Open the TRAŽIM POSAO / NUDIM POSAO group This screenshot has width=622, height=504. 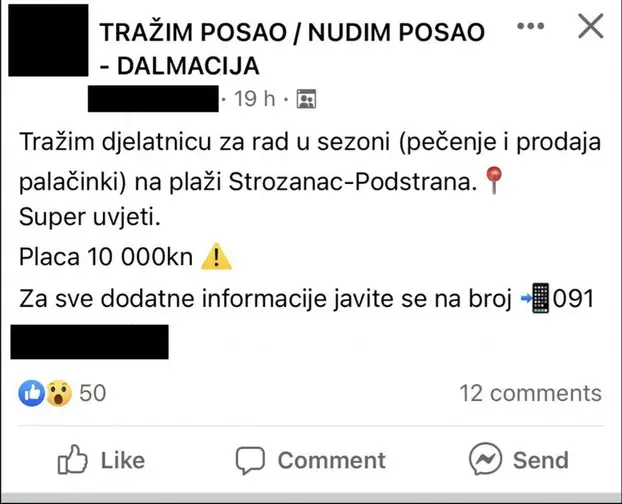pyautogui.click(x=291, y=33)
